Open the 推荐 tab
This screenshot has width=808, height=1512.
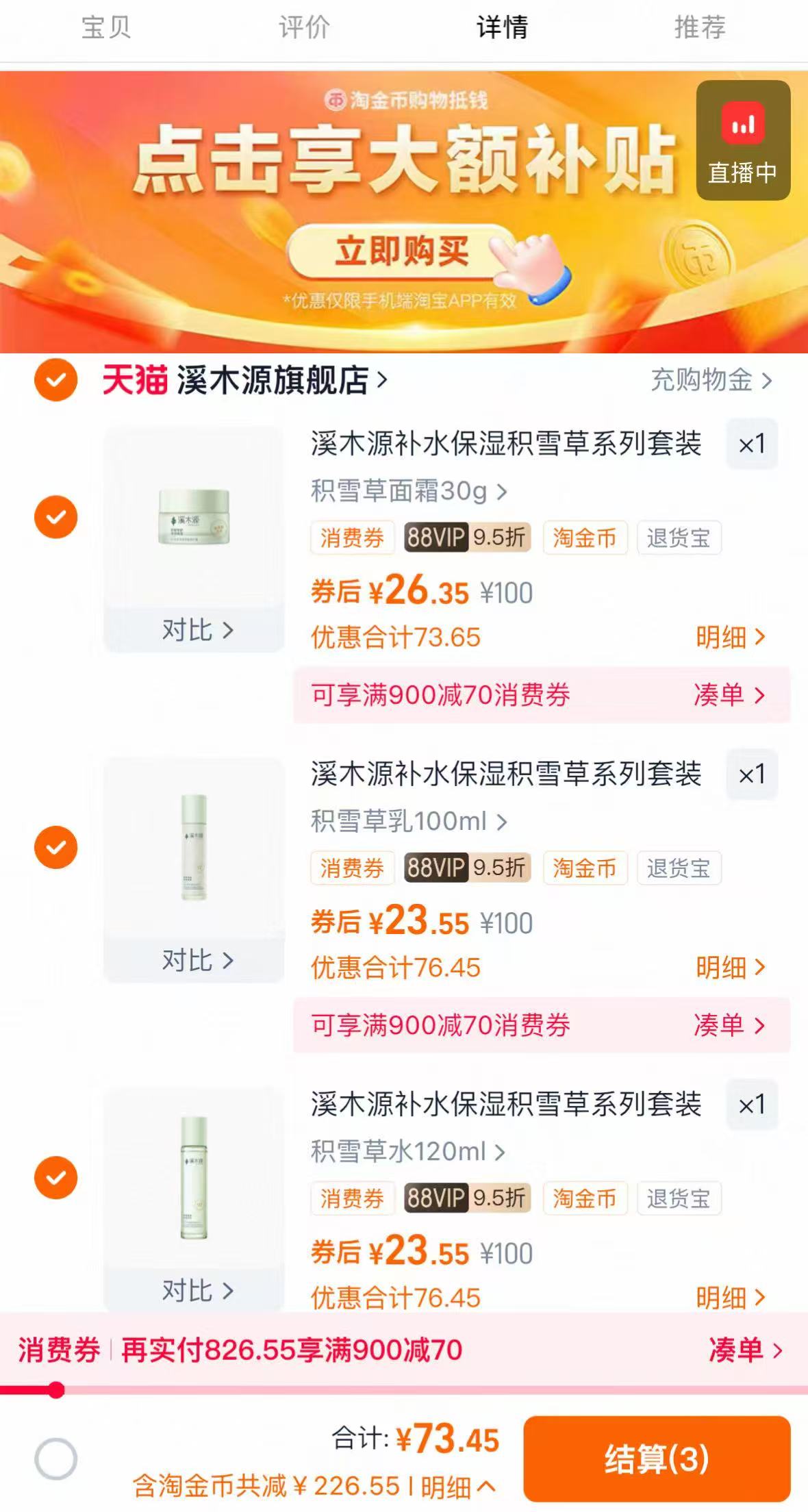click(700, 28)
